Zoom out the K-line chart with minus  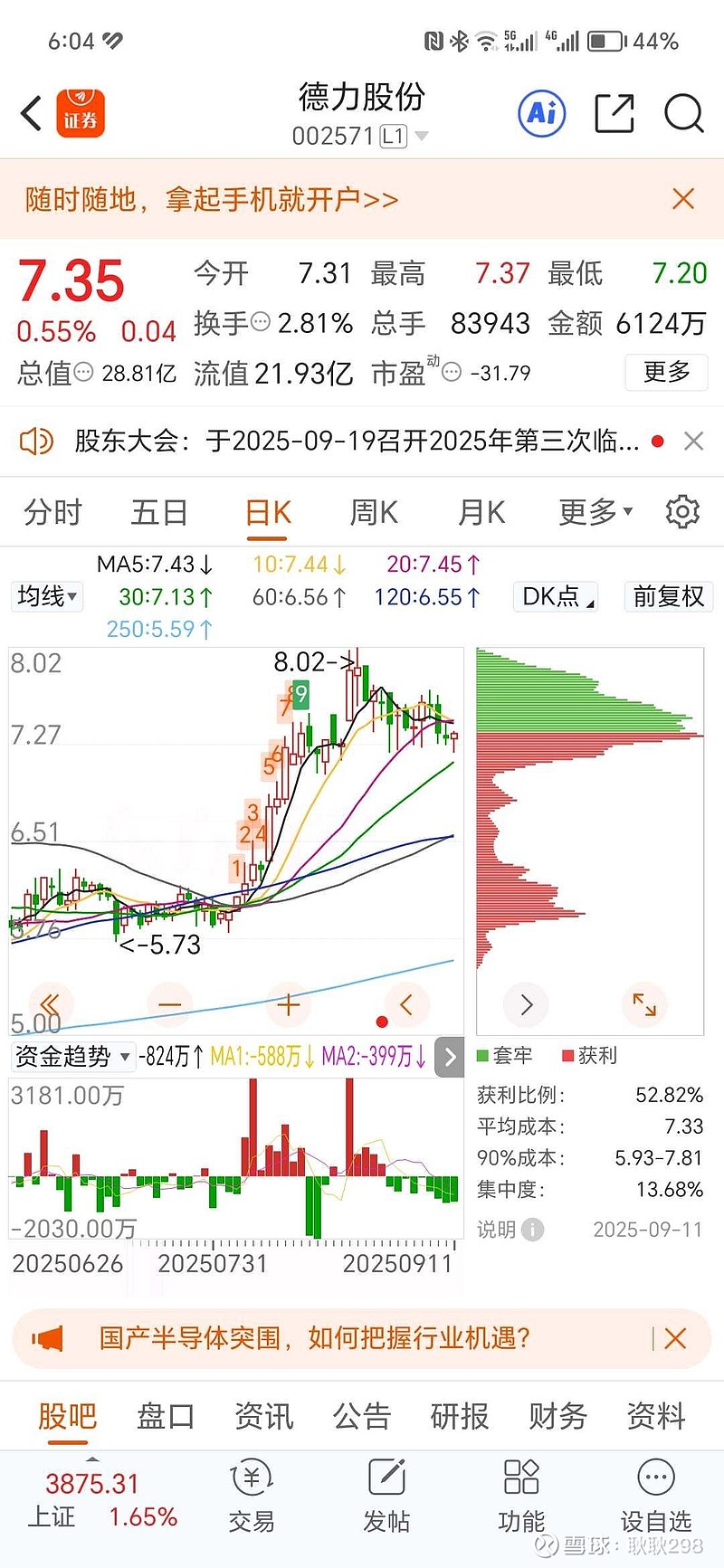click(x=169, y=1004)
